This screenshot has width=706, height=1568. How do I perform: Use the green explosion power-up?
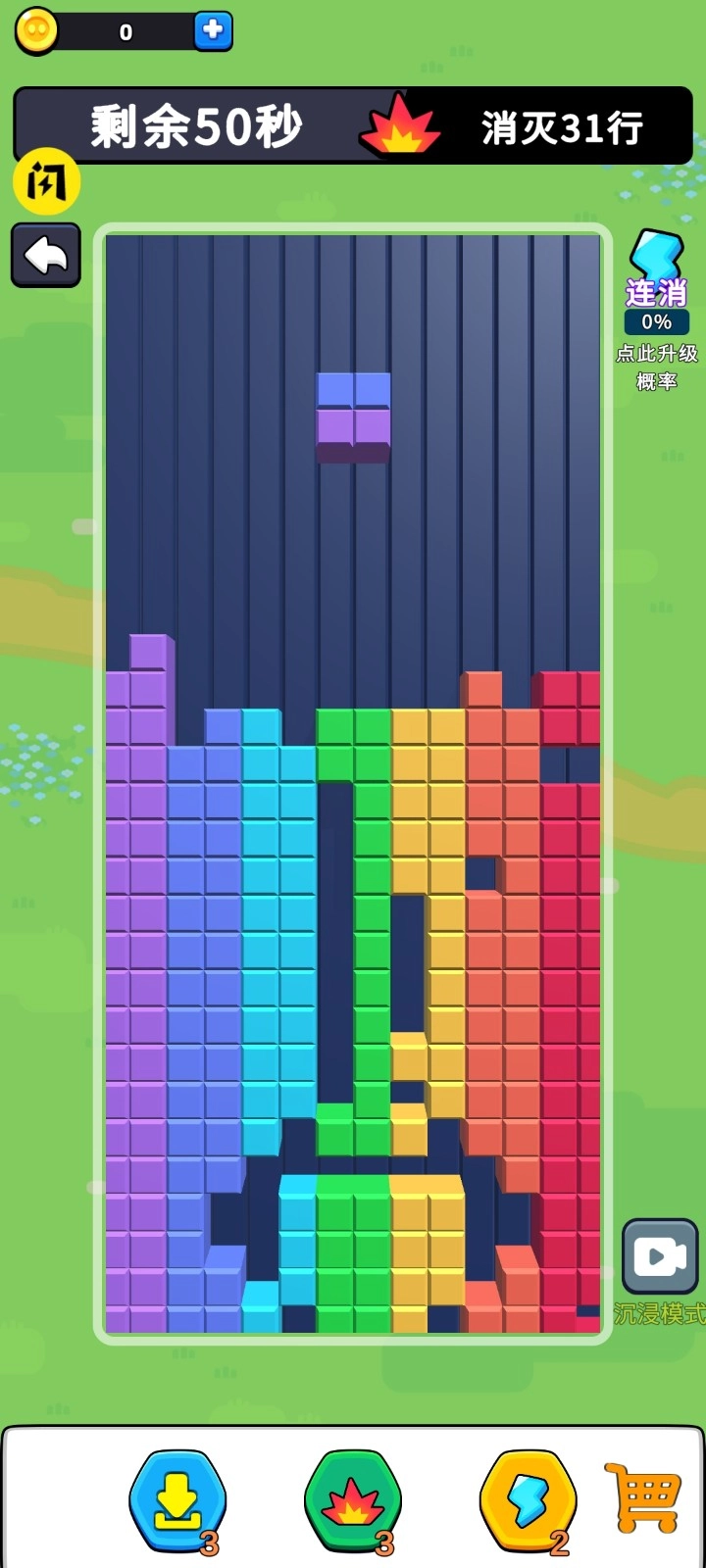click(353, 1499)
